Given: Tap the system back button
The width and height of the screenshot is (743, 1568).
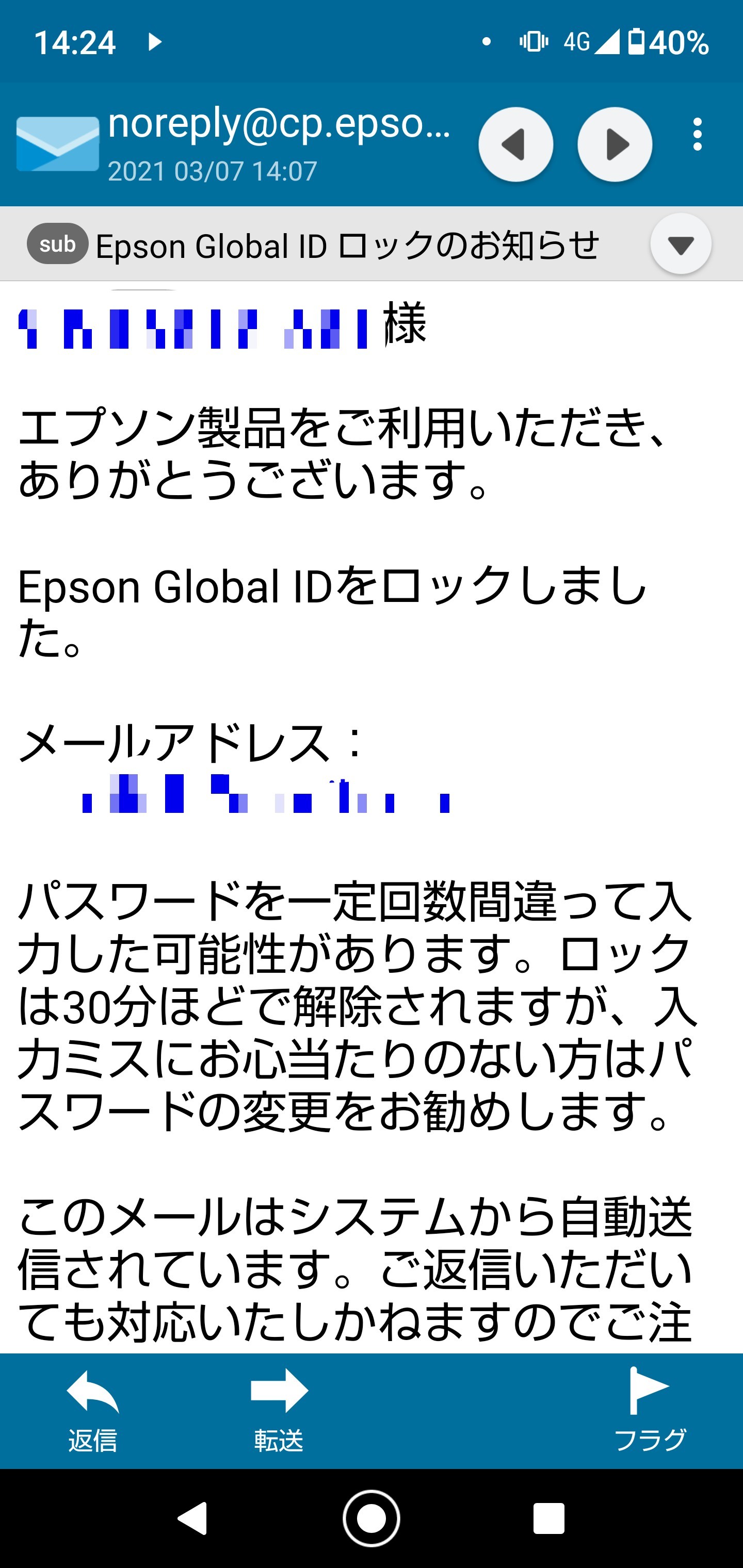Looking at the screenshot, I should coord(192,1518).
